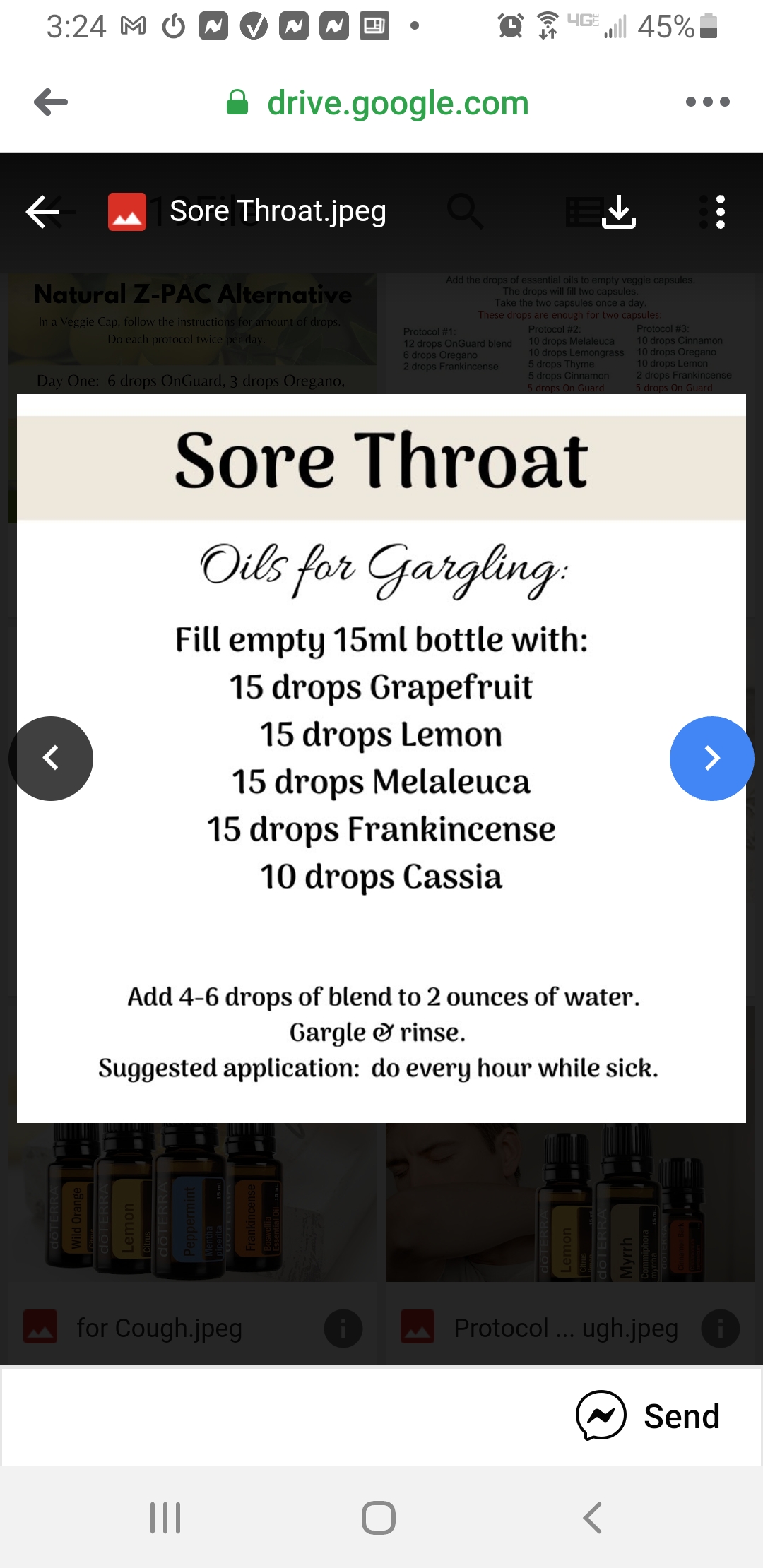Close the Sore Throat.jpeg preview
This screenshot has height=1568, width=763.
pos(42,212)
